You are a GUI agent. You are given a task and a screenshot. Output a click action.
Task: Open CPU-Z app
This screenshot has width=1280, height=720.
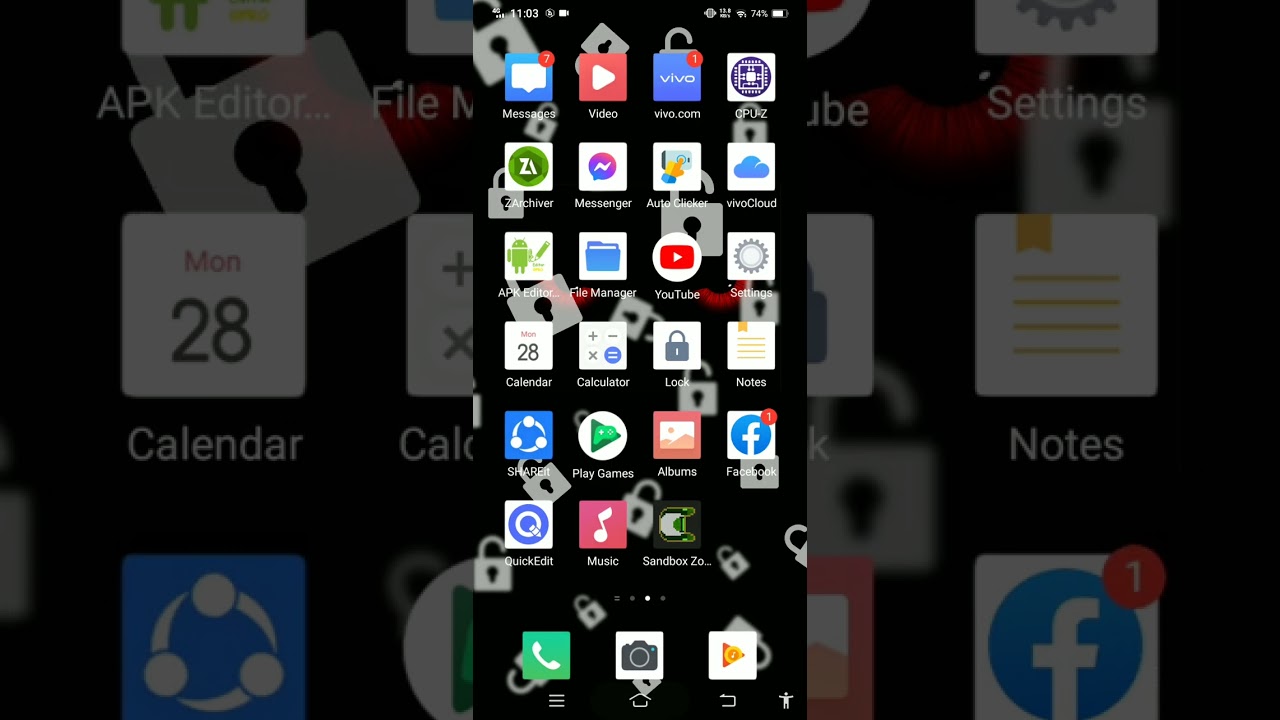pyautogui.click(x=751, y=78)
